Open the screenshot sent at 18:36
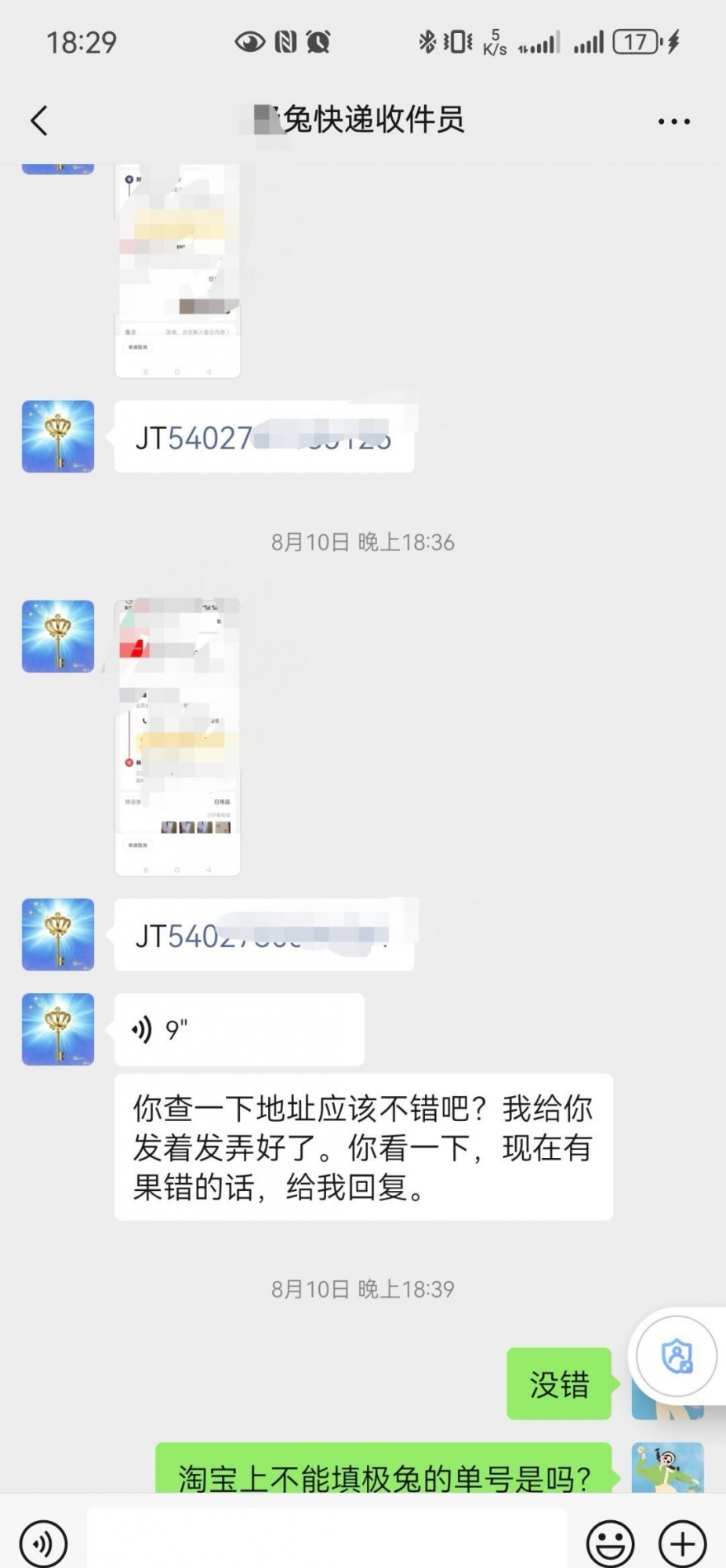 pyautogui.click(x=177, y=737)
